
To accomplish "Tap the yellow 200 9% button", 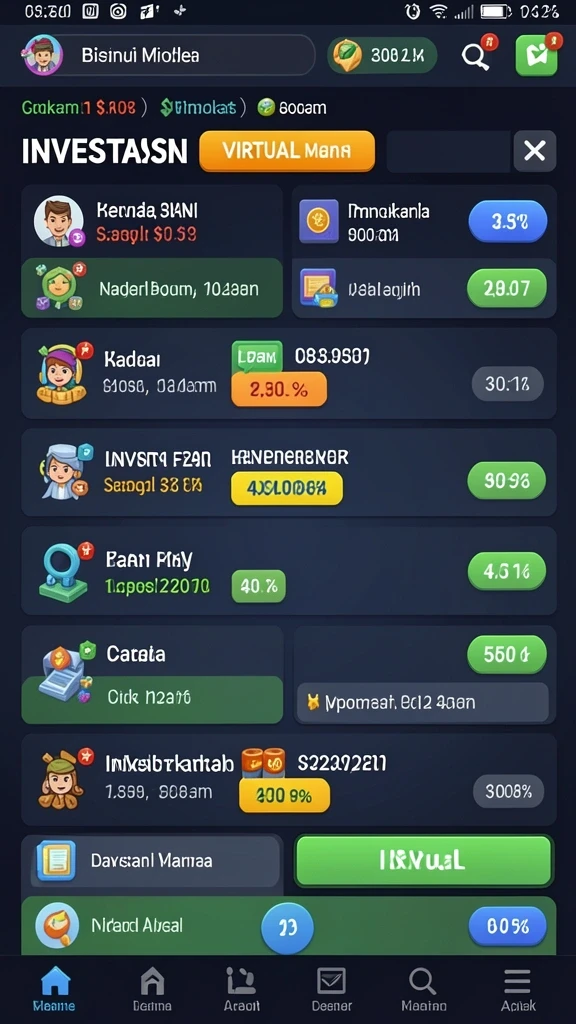I will tap(284, 795).
